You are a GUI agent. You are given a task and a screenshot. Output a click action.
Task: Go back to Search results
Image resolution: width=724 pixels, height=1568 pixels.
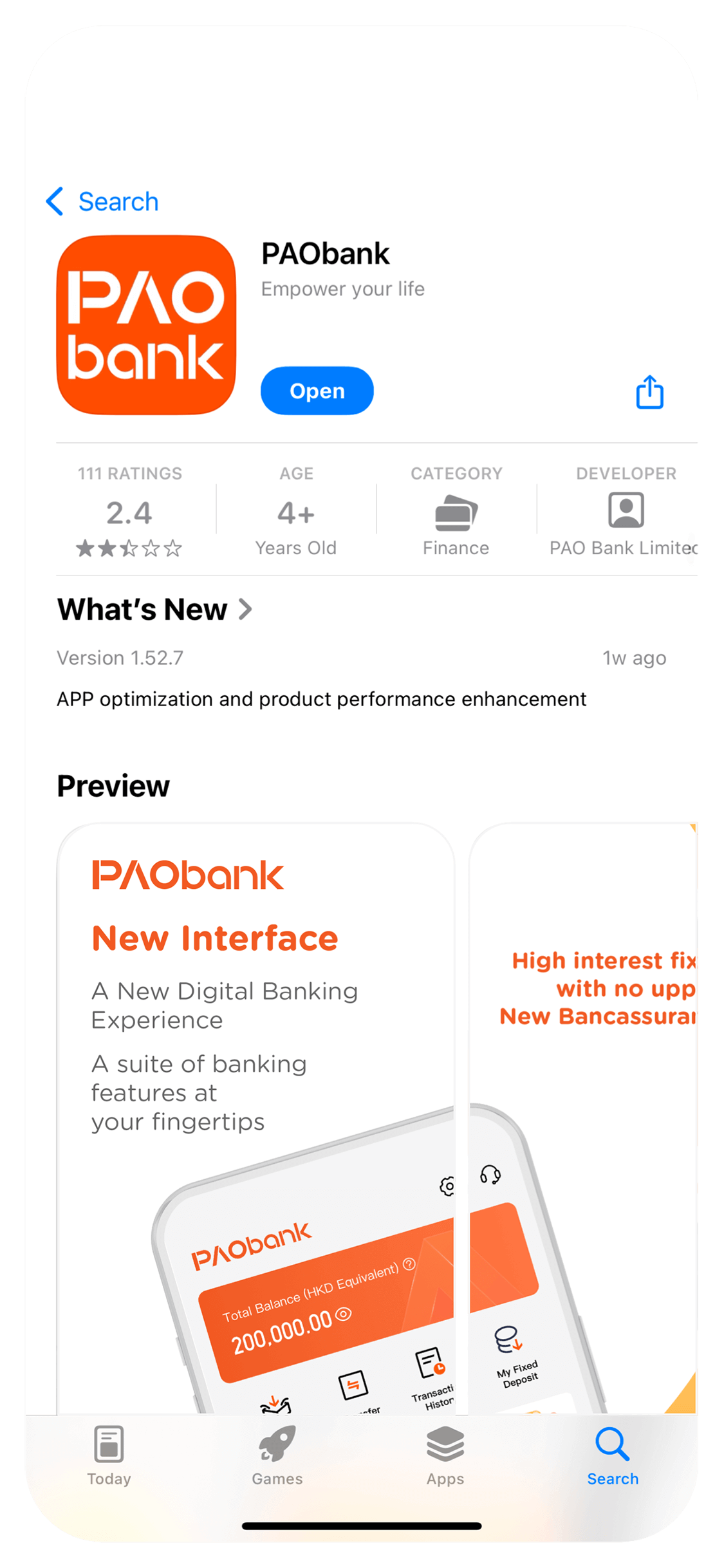pos(103,202)
